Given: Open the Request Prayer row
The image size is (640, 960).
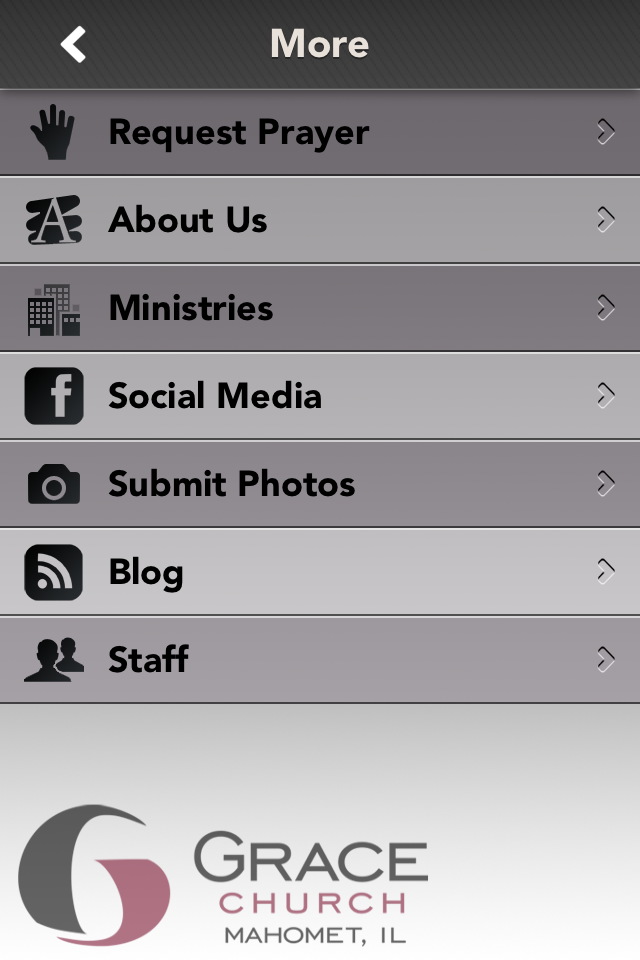Looking at the screenshot, I should (x=320, y=132).
